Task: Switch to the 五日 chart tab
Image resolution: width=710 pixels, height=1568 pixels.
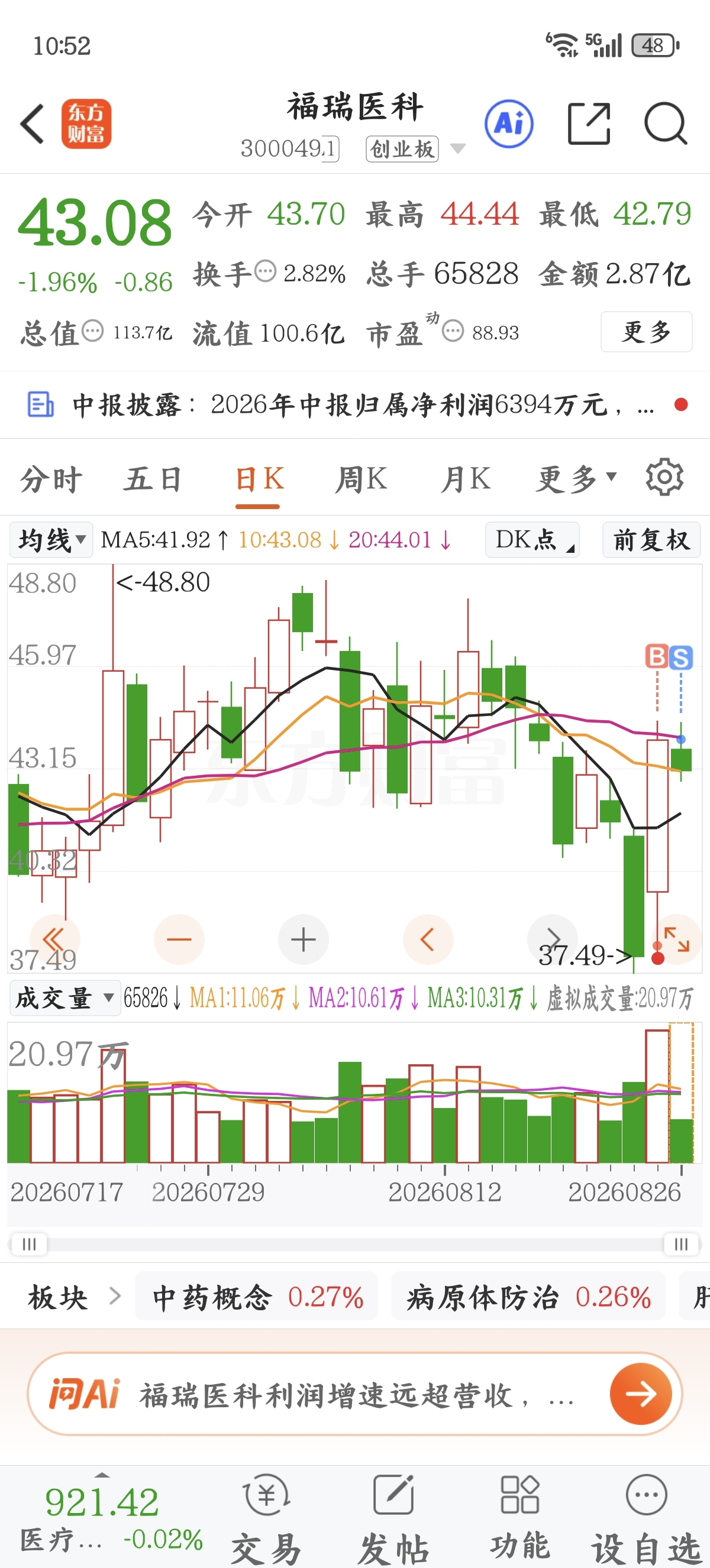Action: [x=153, y=479]
